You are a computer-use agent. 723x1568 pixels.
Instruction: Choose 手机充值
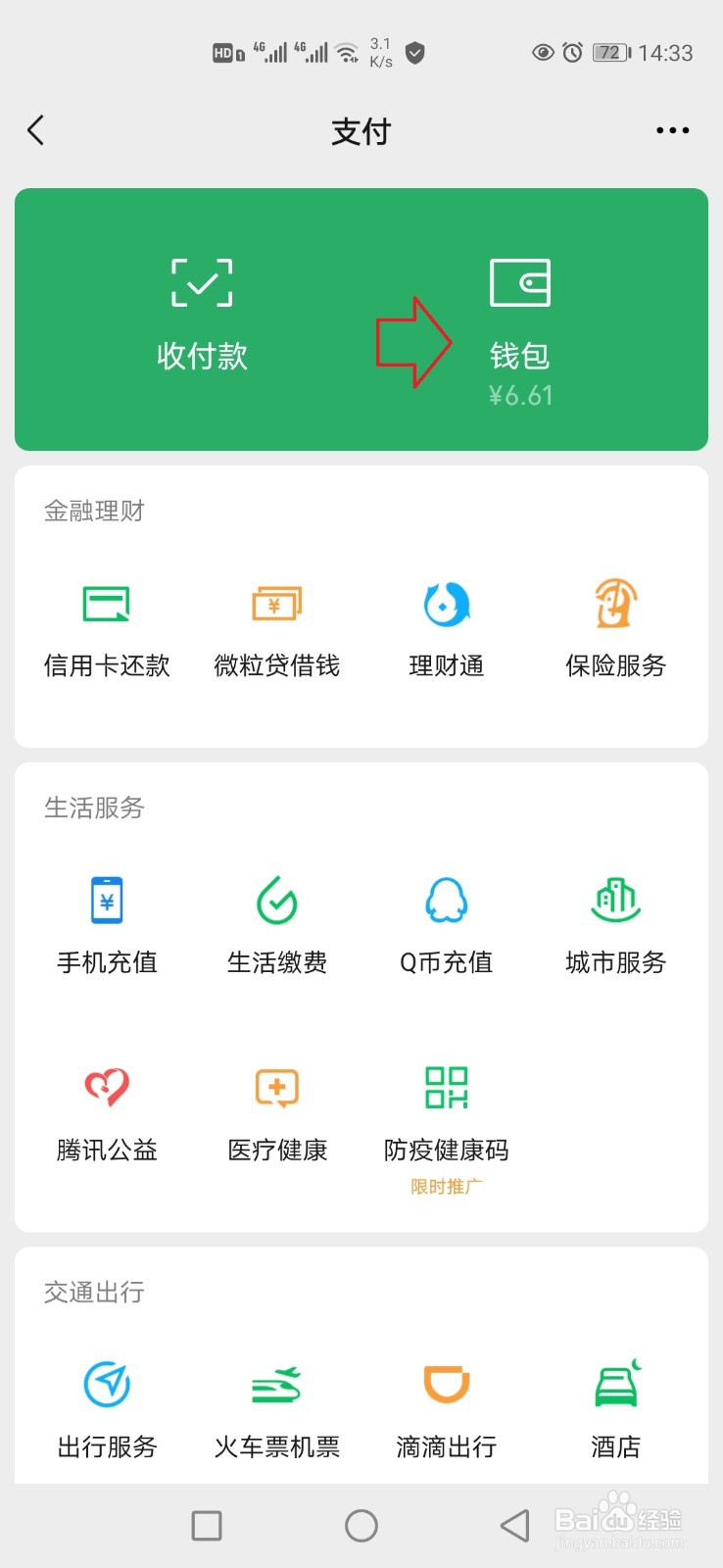(107, 927)
